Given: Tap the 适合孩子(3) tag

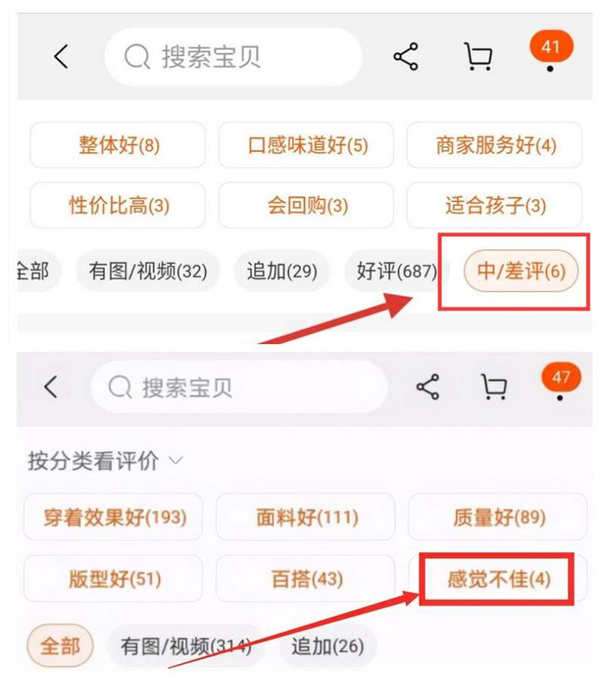Looking at the screenshot, I should [495, 205].
